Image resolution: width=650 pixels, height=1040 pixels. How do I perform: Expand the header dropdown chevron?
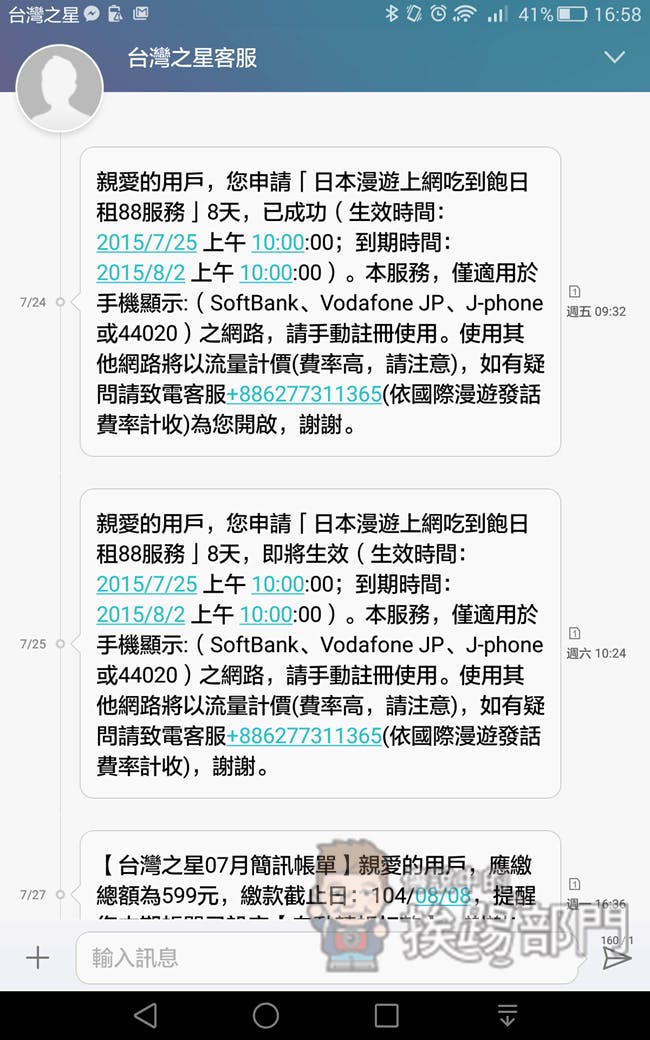tap(614, 58)
